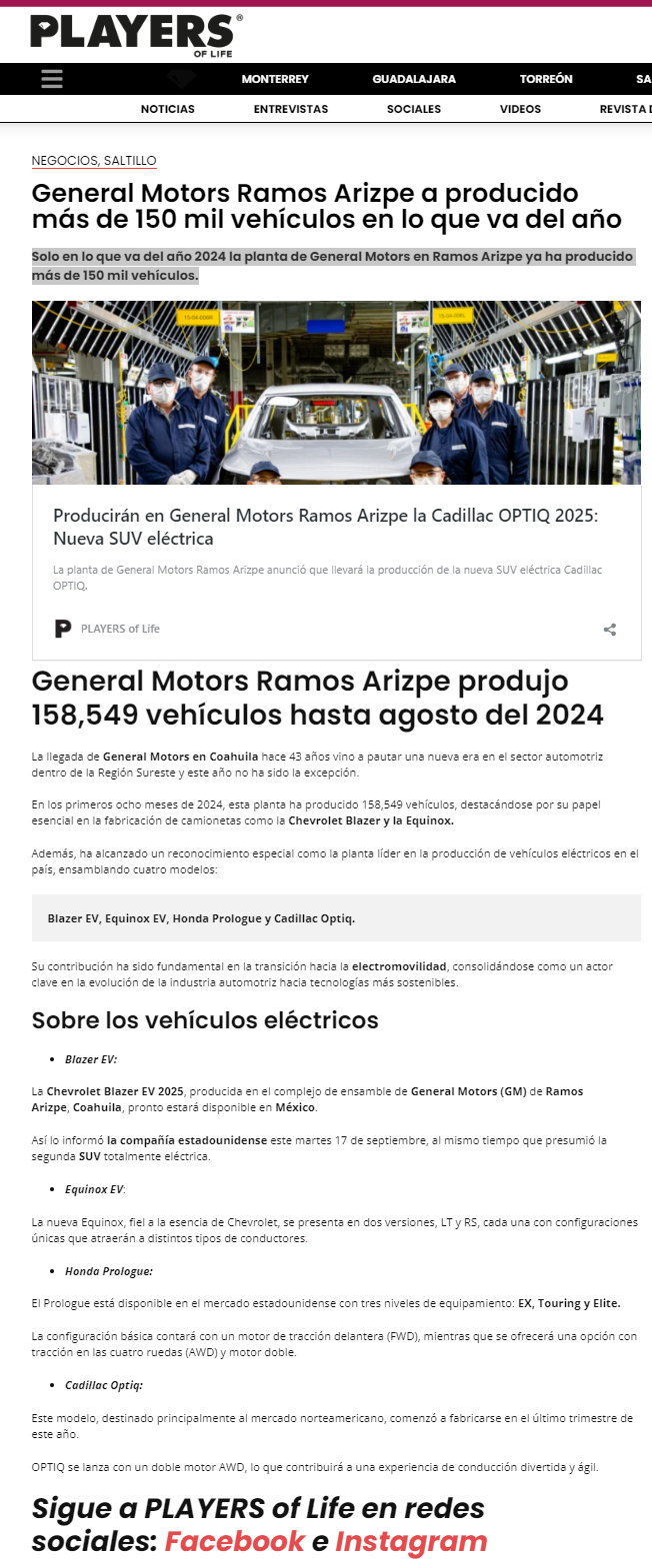Viewport: 652px width, 1568px height.
Task: Open Noticias in the menu bar
Action: point(168,109)
